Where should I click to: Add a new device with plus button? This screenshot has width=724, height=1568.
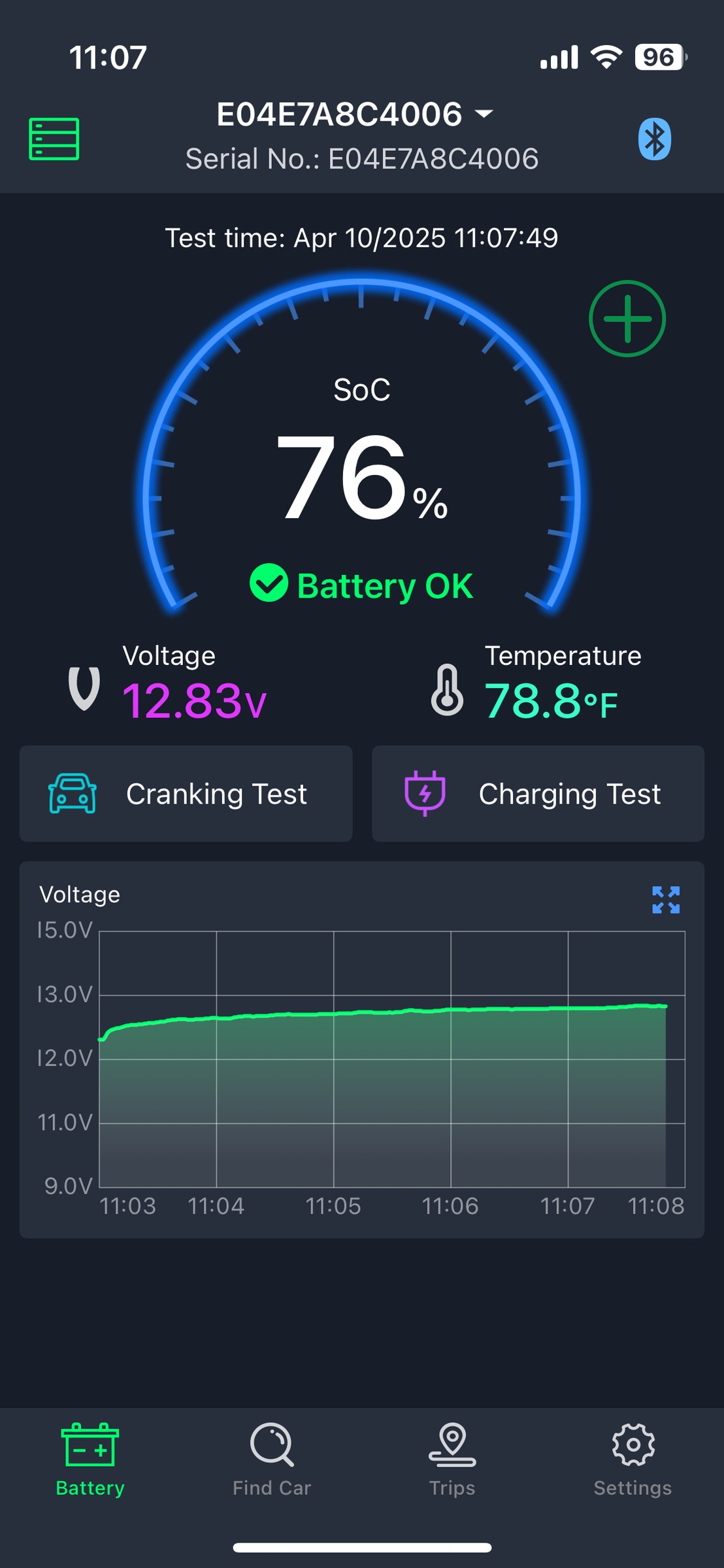(x=627, y=319)
